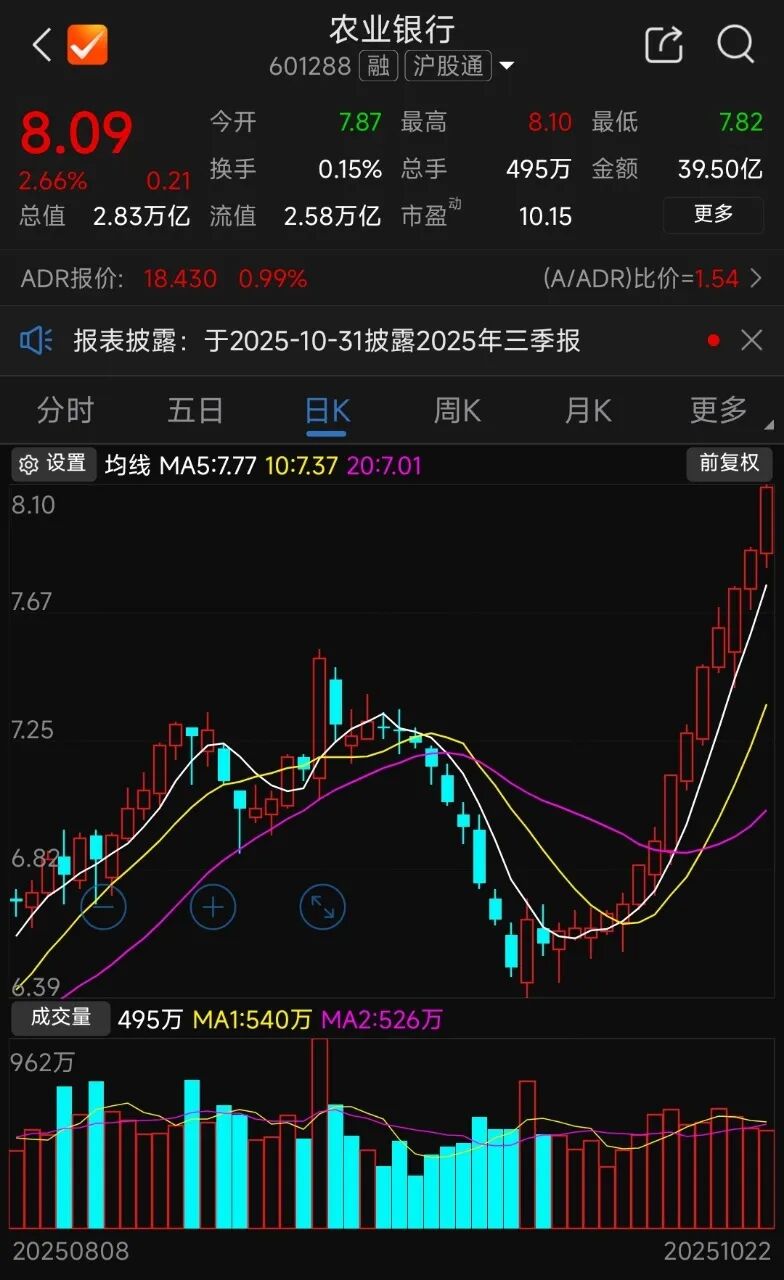The width and height of the screenshot is (784, 1280).
Task: Expand the chart to full screen
Action: (x=322, y=908)
